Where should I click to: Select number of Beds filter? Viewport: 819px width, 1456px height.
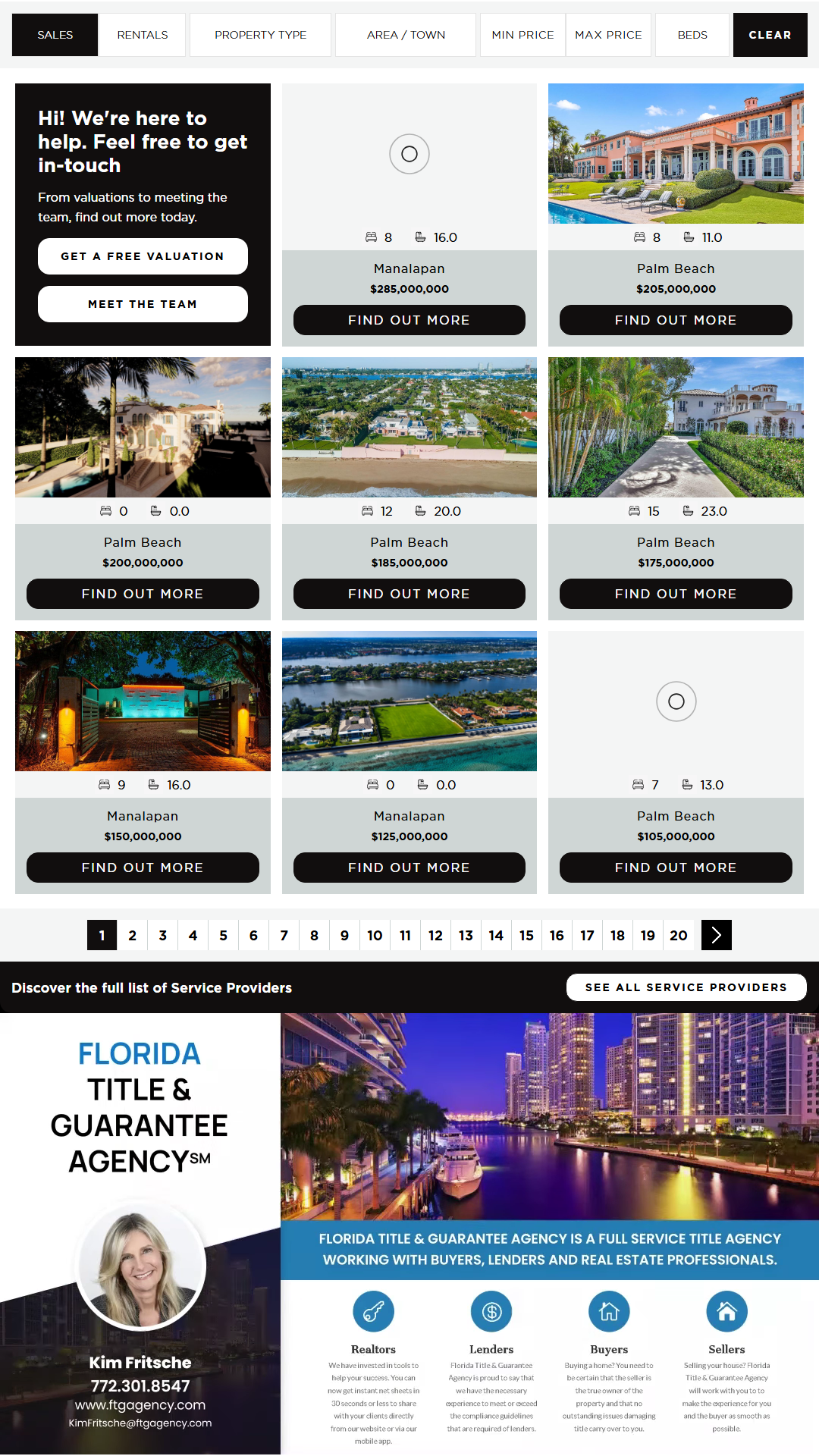click(692, 35)
